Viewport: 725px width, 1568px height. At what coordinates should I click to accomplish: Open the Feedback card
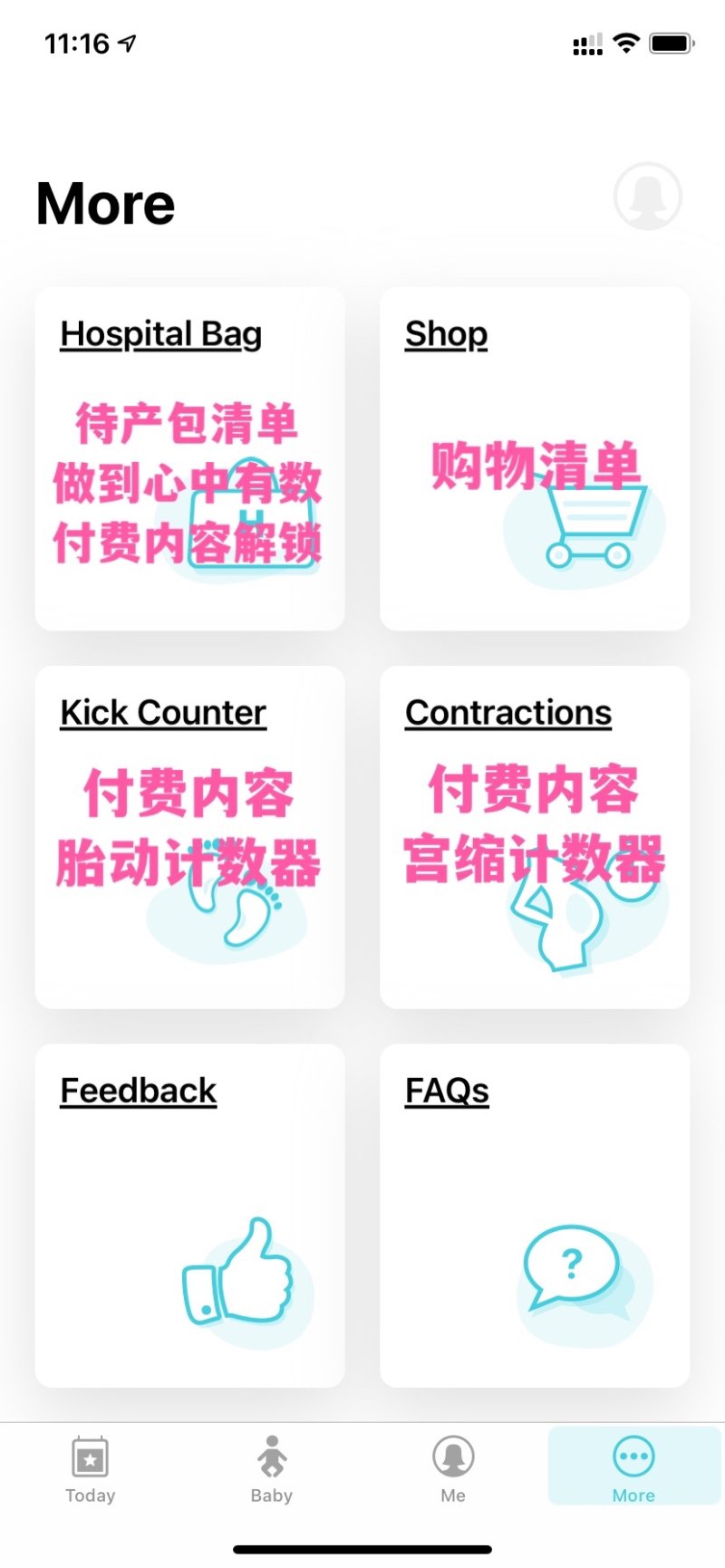pyautogui.click(x=189, y=1215)
